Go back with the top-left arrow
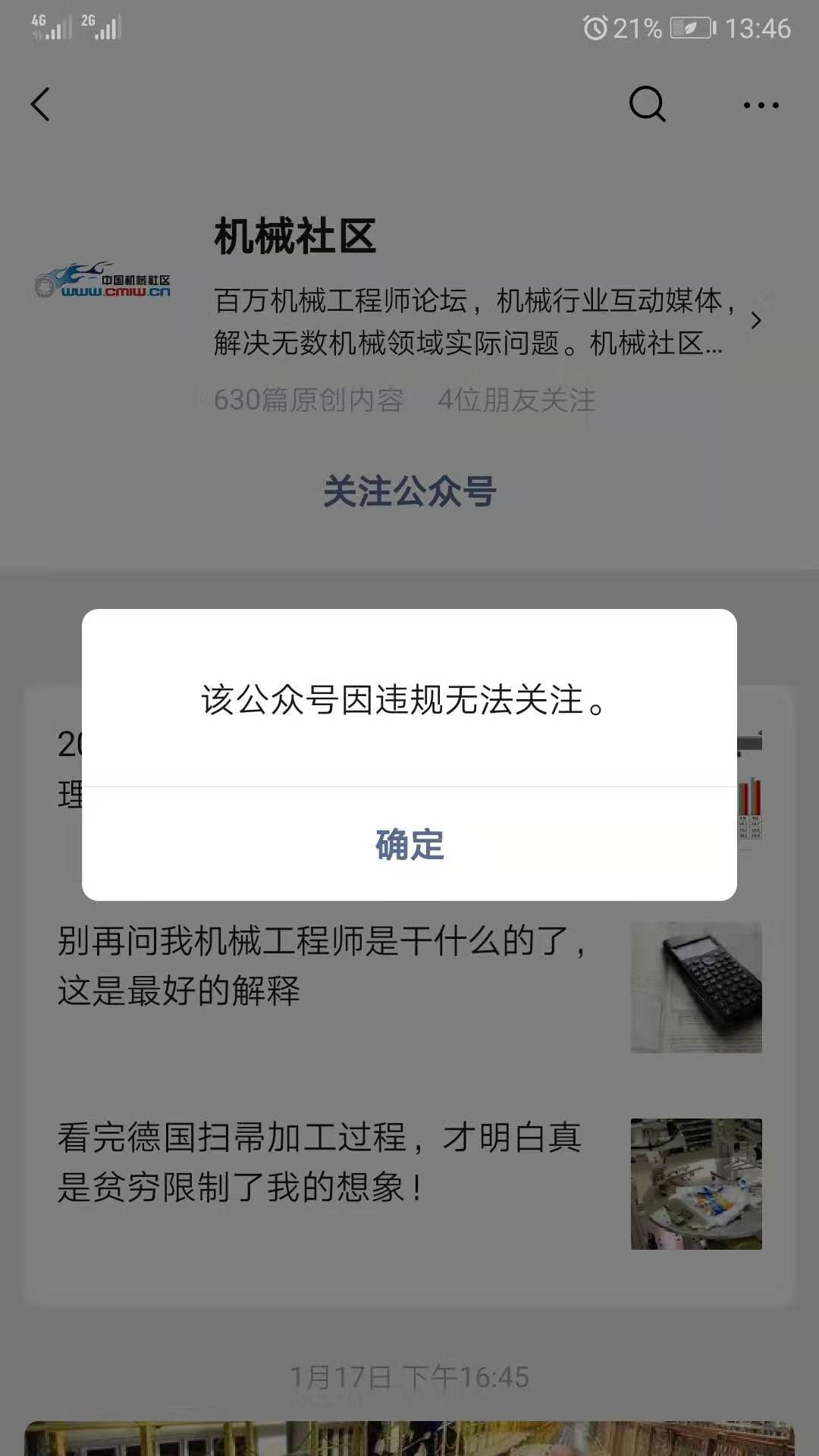The height and width of the screenshot is (1456, 819). tap(41, 105)
